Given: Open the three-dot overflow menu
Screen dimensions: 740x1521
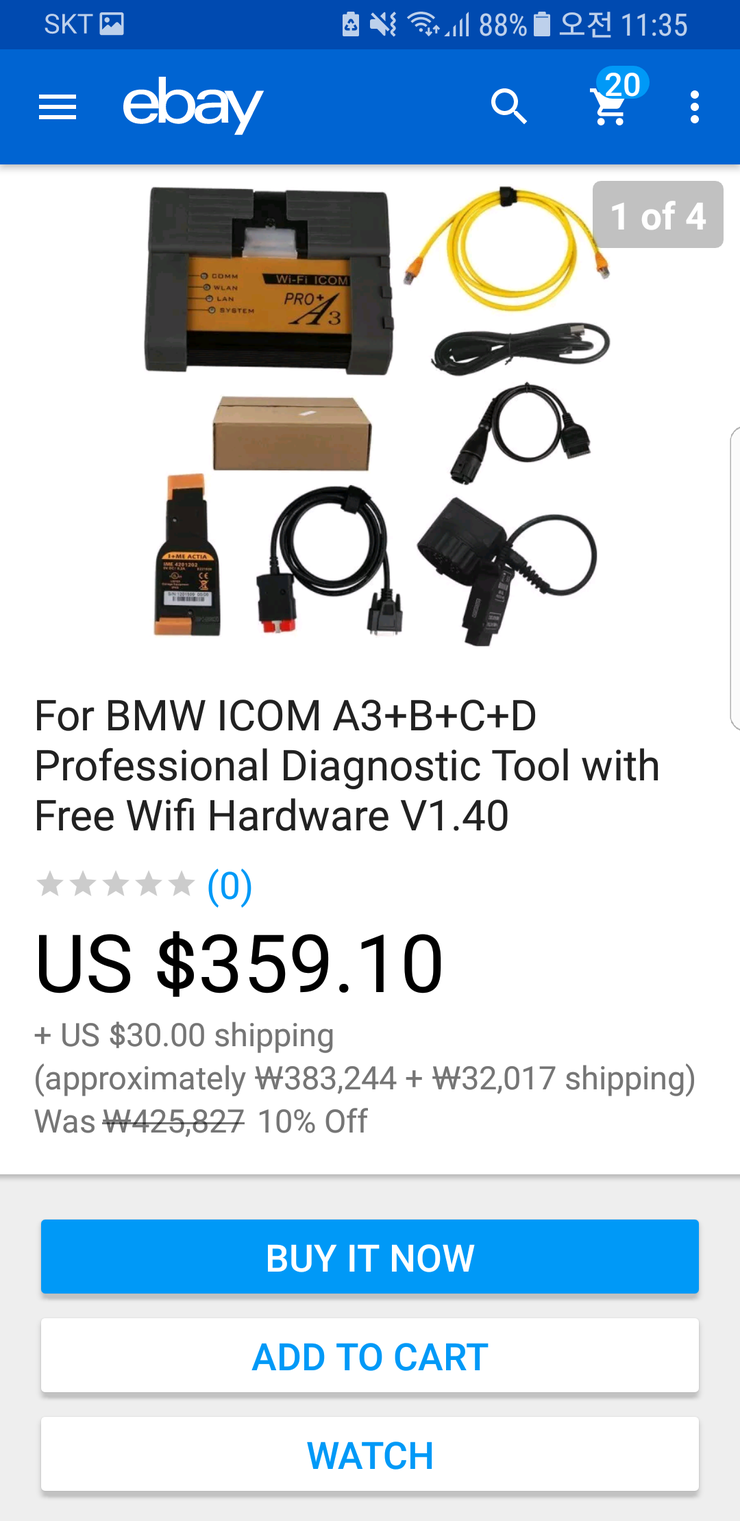Looking at the screenshot, I should 694,107.
